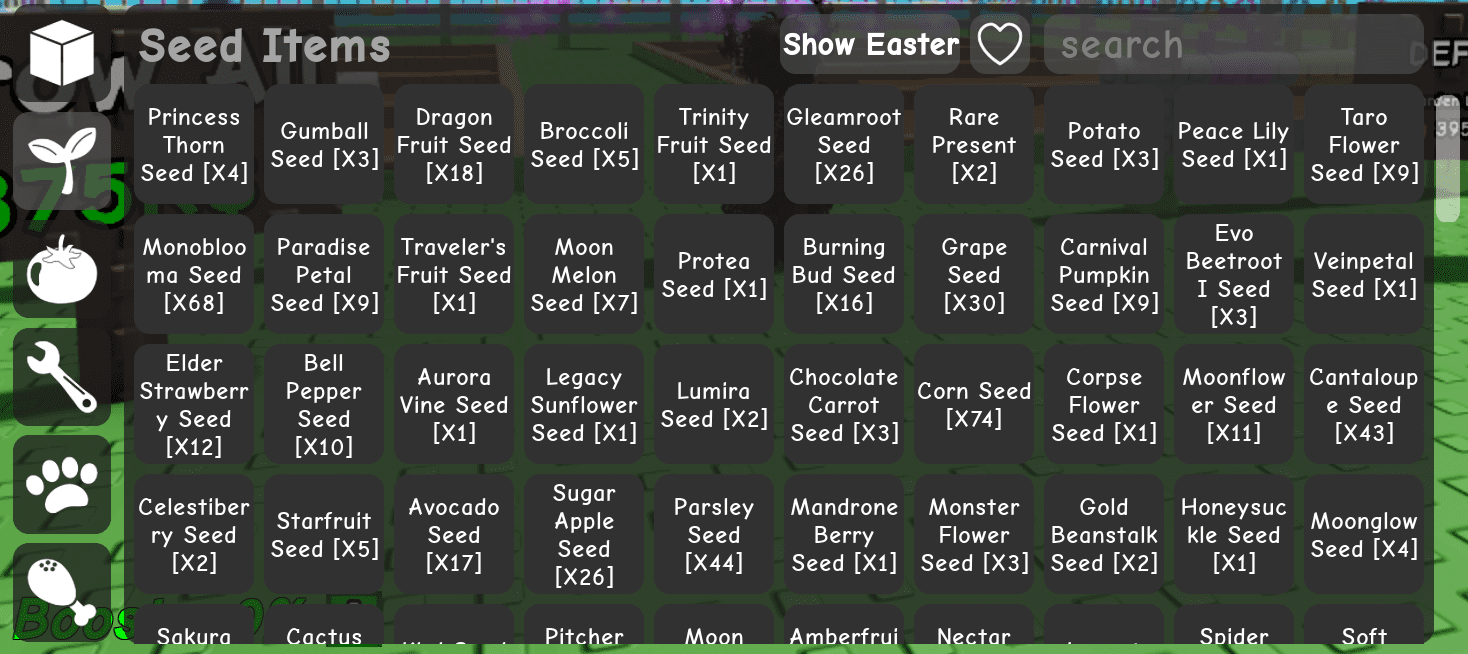Select Corn Seed [X74]
Image resolution: width=1468 pixels, height=654 pixels.
[974, 405]
